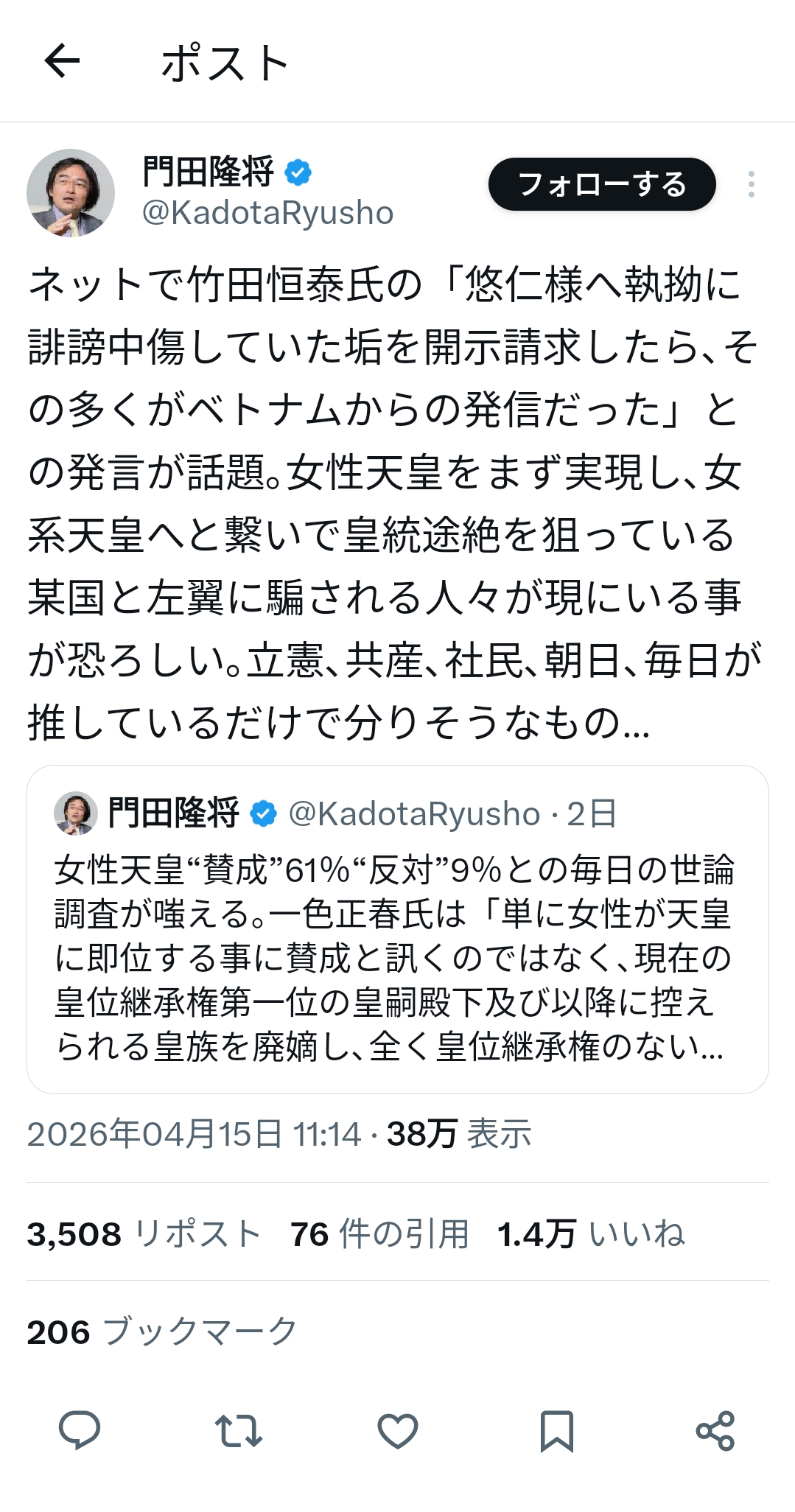Tap the フォローする button
Image resolution: width=795 pixels, height=1512 pixels.
pyautogui.click(x=601, y=184)
